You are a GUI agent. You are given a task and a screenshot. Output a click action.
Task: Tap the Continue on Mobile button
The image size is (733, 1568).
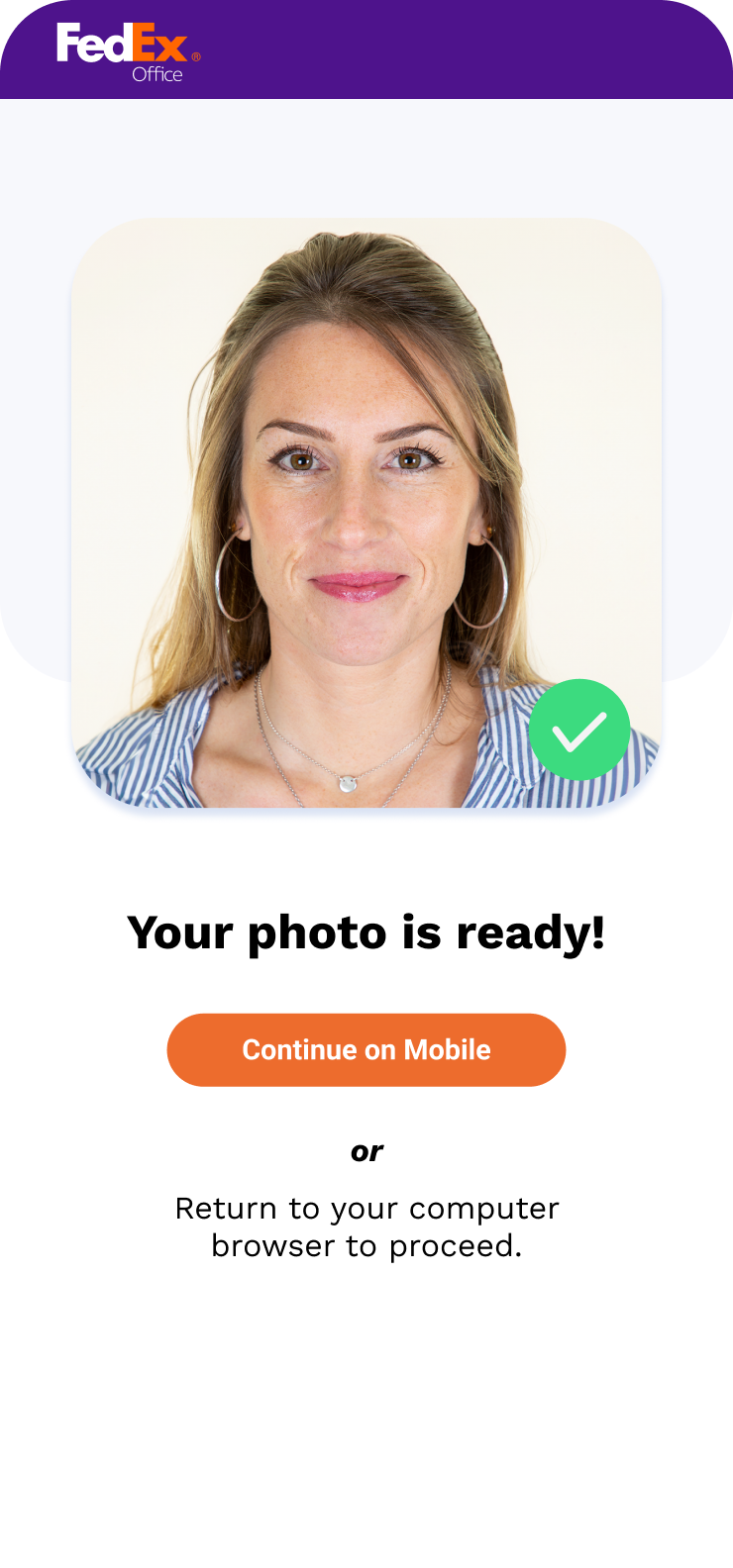366,1049
